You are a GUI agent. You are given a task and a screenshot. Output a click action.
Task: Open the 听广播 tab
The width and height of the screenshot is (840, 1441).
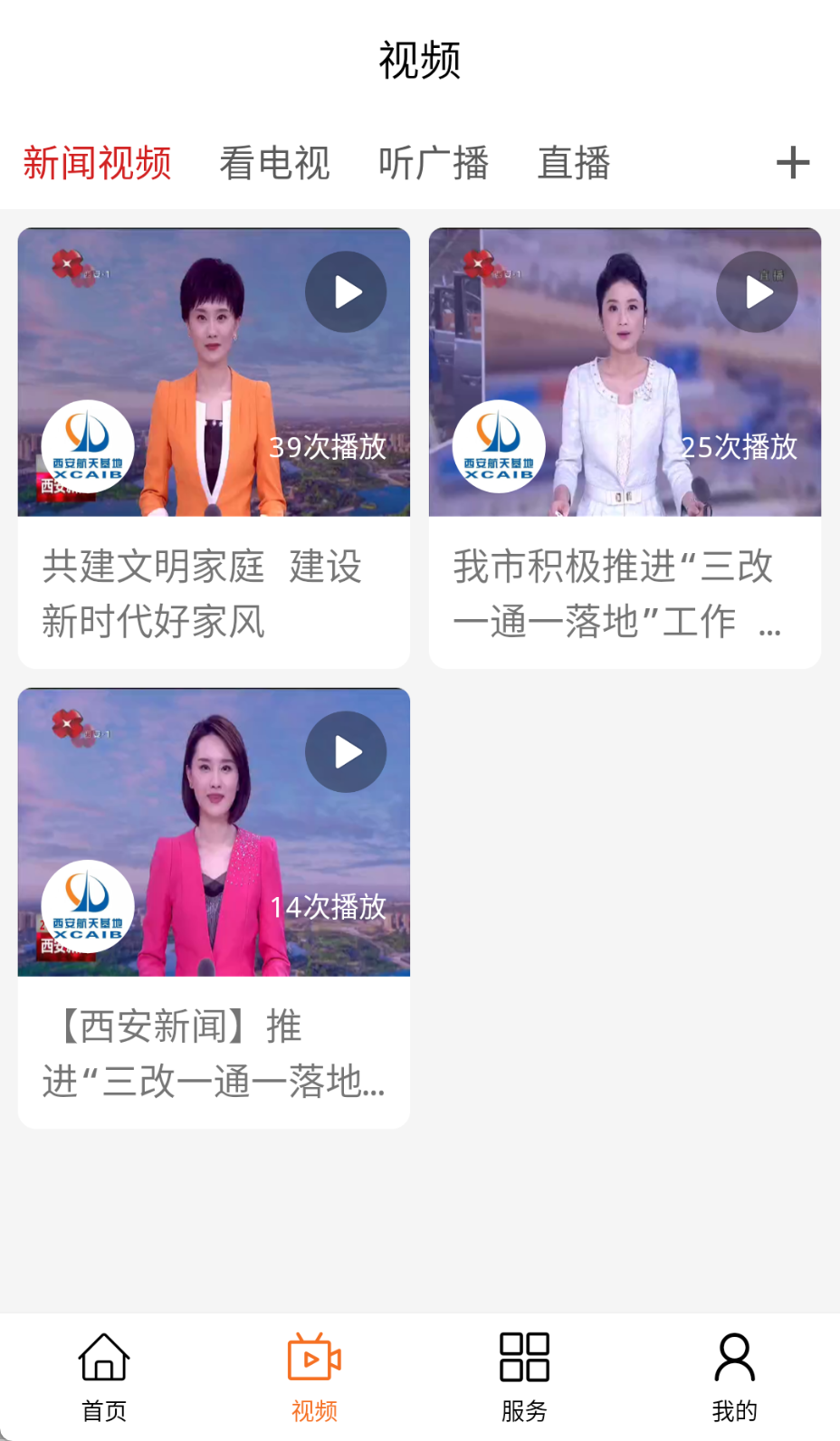(x=434, y=161)
